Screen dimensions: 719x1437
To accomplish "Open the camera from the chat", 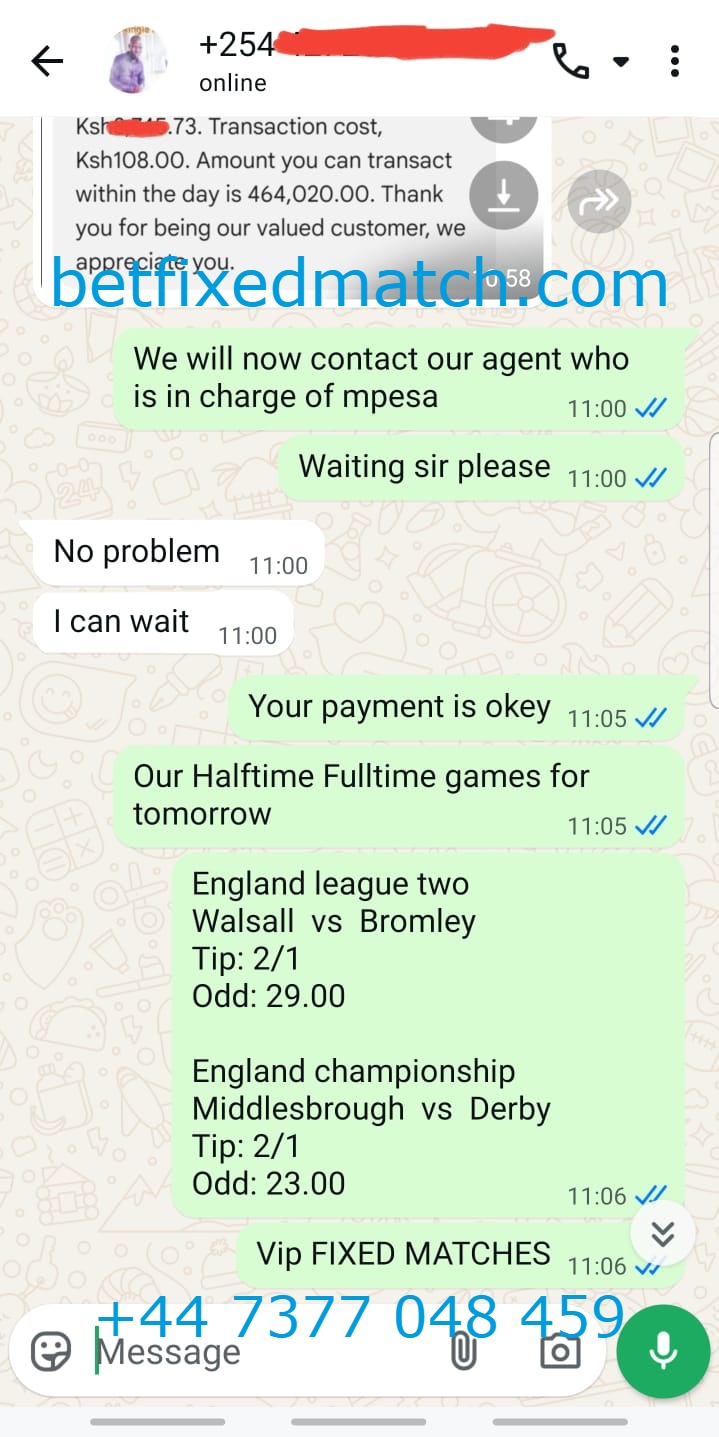I will pyautogui.click(x=559, y=1351).
